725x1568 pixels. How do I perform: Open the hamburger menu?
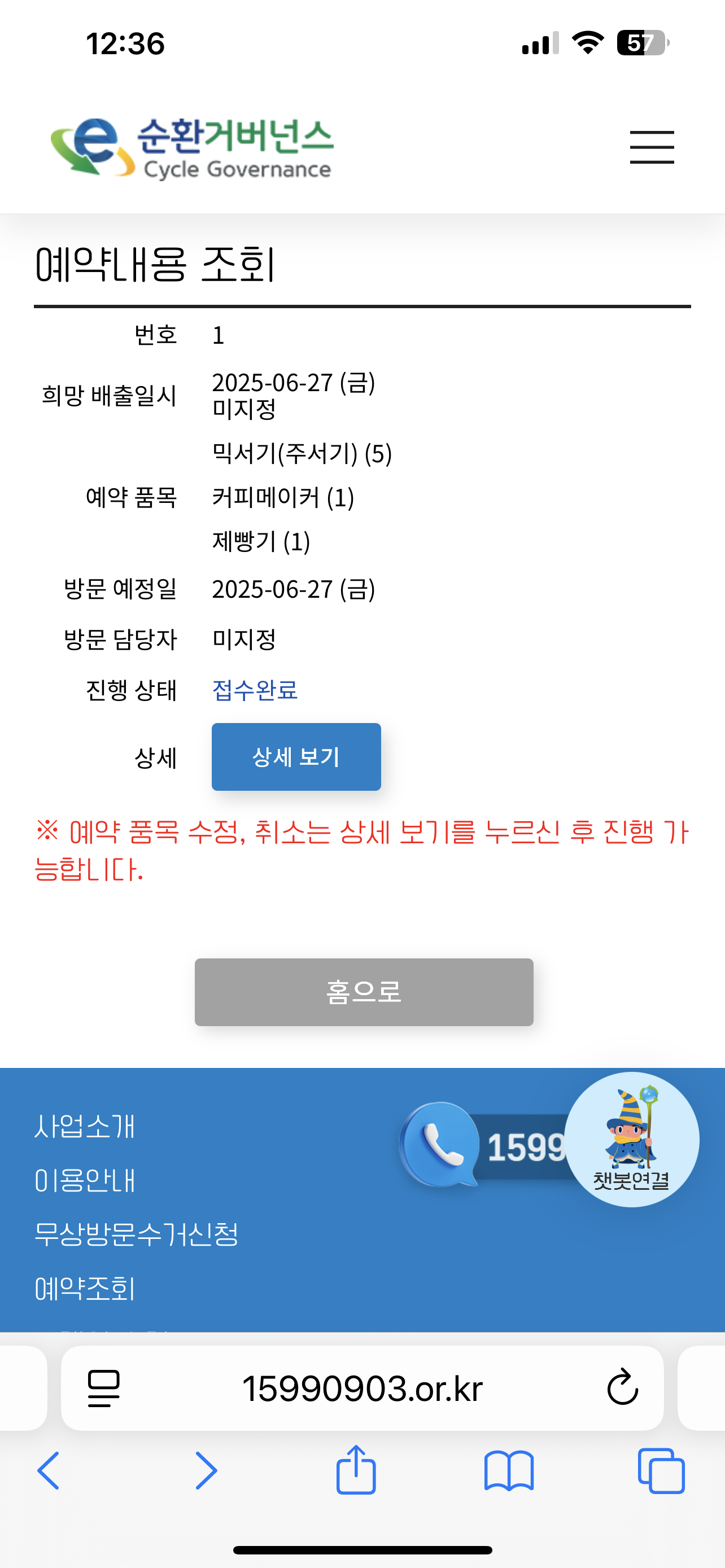pos(652,147)
